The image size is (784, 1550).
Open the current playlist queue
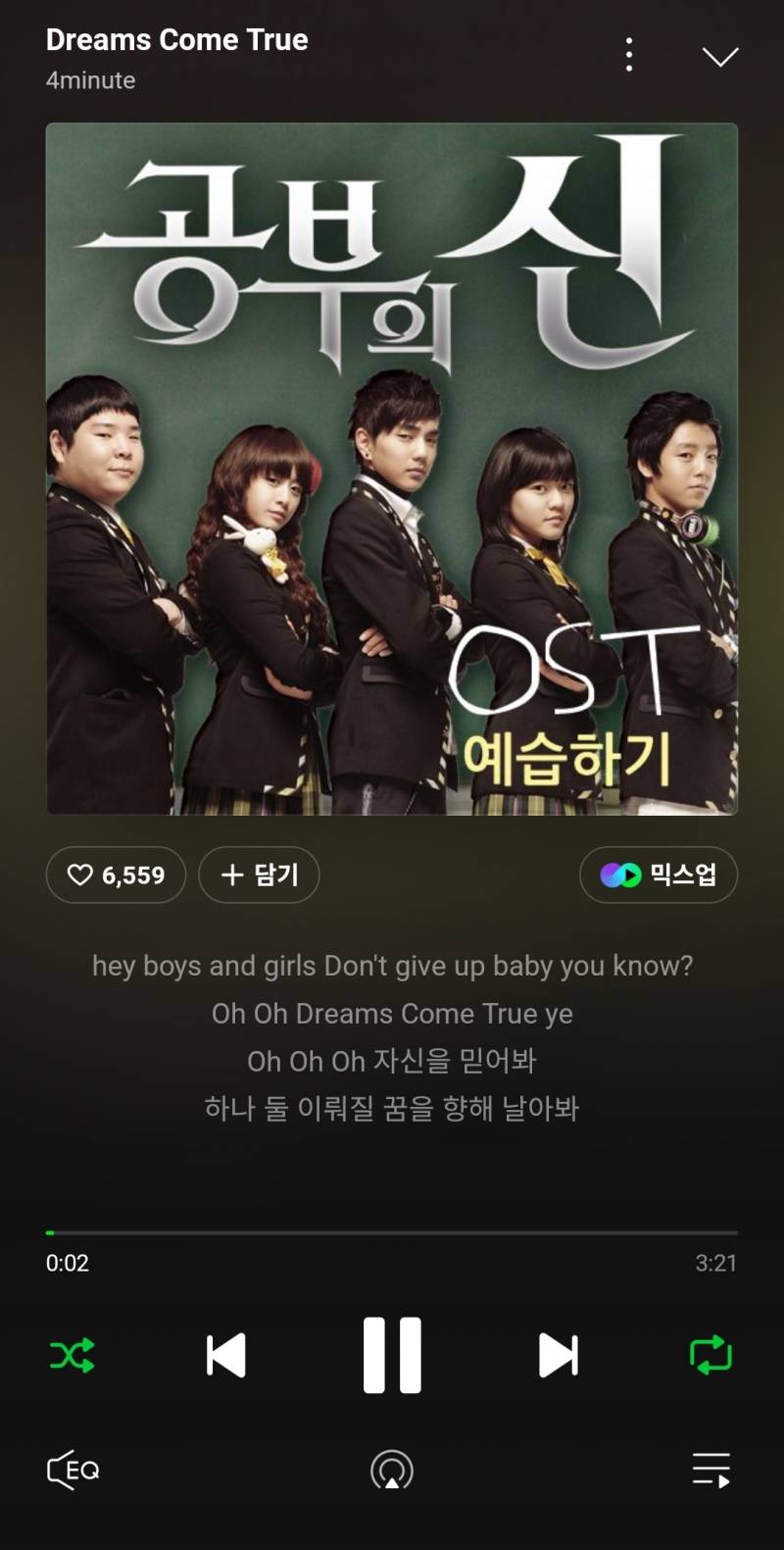point(711,1470)
